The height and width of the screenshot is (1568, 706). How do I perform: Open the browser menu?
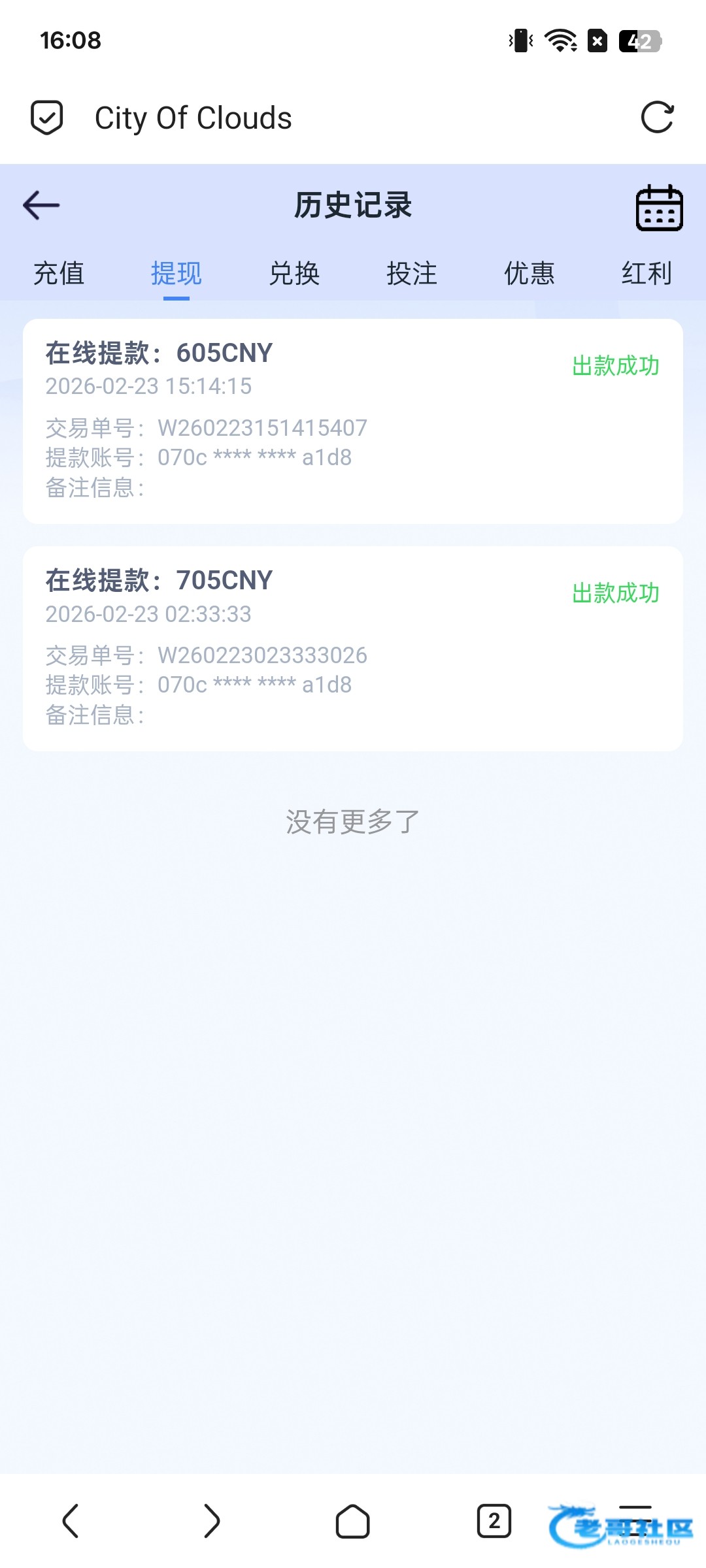[635, 1521]
